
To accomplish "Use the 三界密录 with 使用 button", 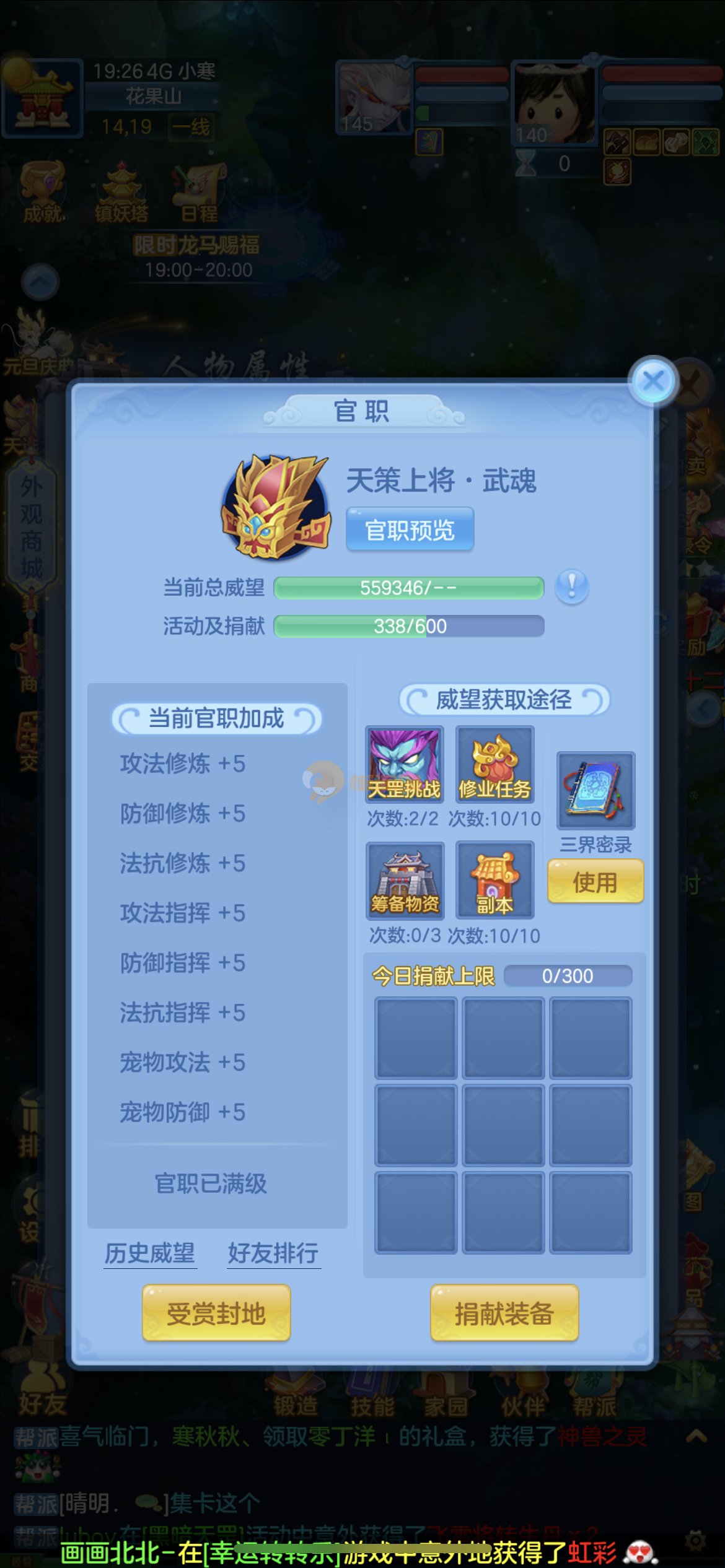I will tap(595, 881).
